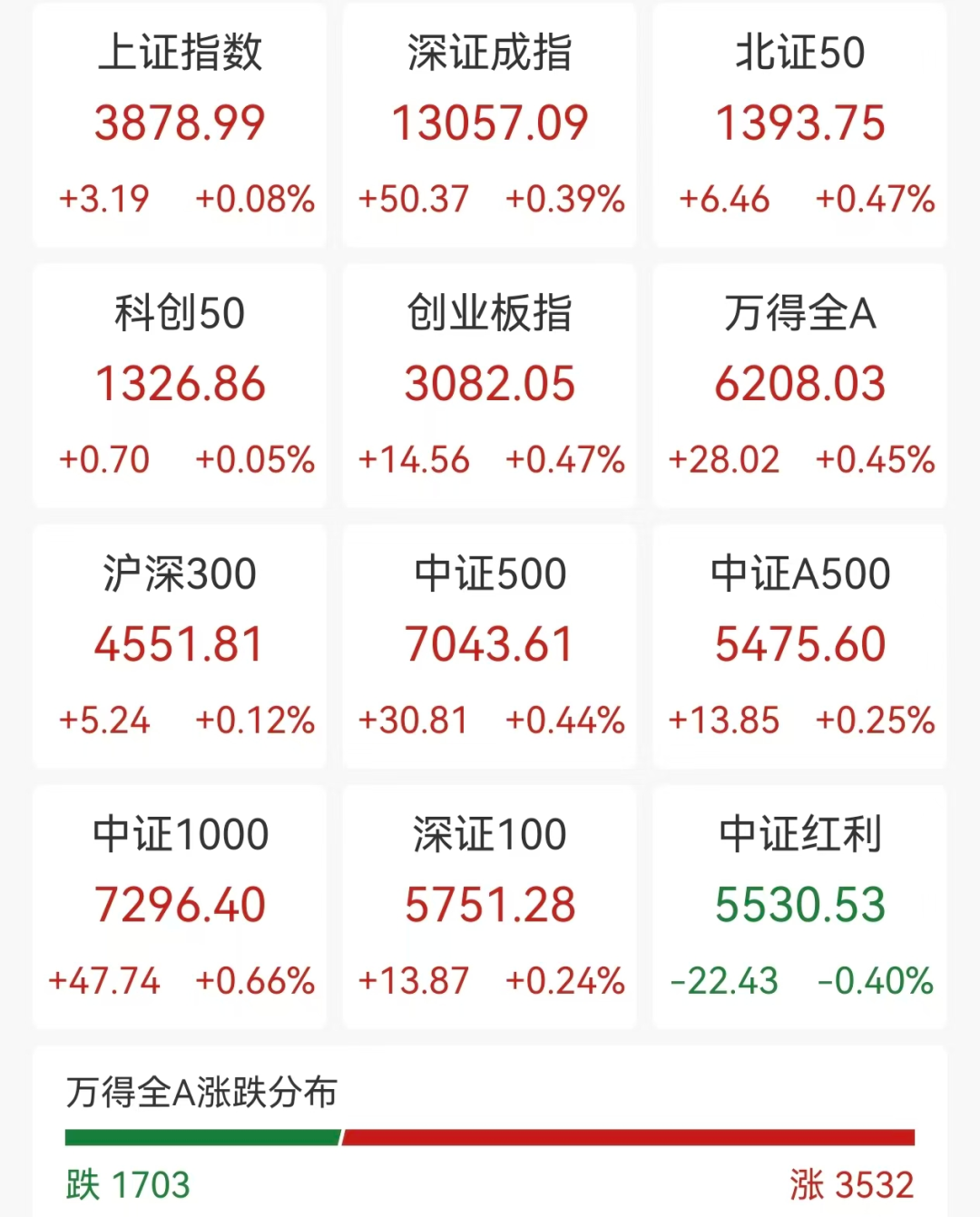Select the 中证500 index card
Image resolution: width=980 pixels, height=1217 pixels.
(x=490, y=646)
